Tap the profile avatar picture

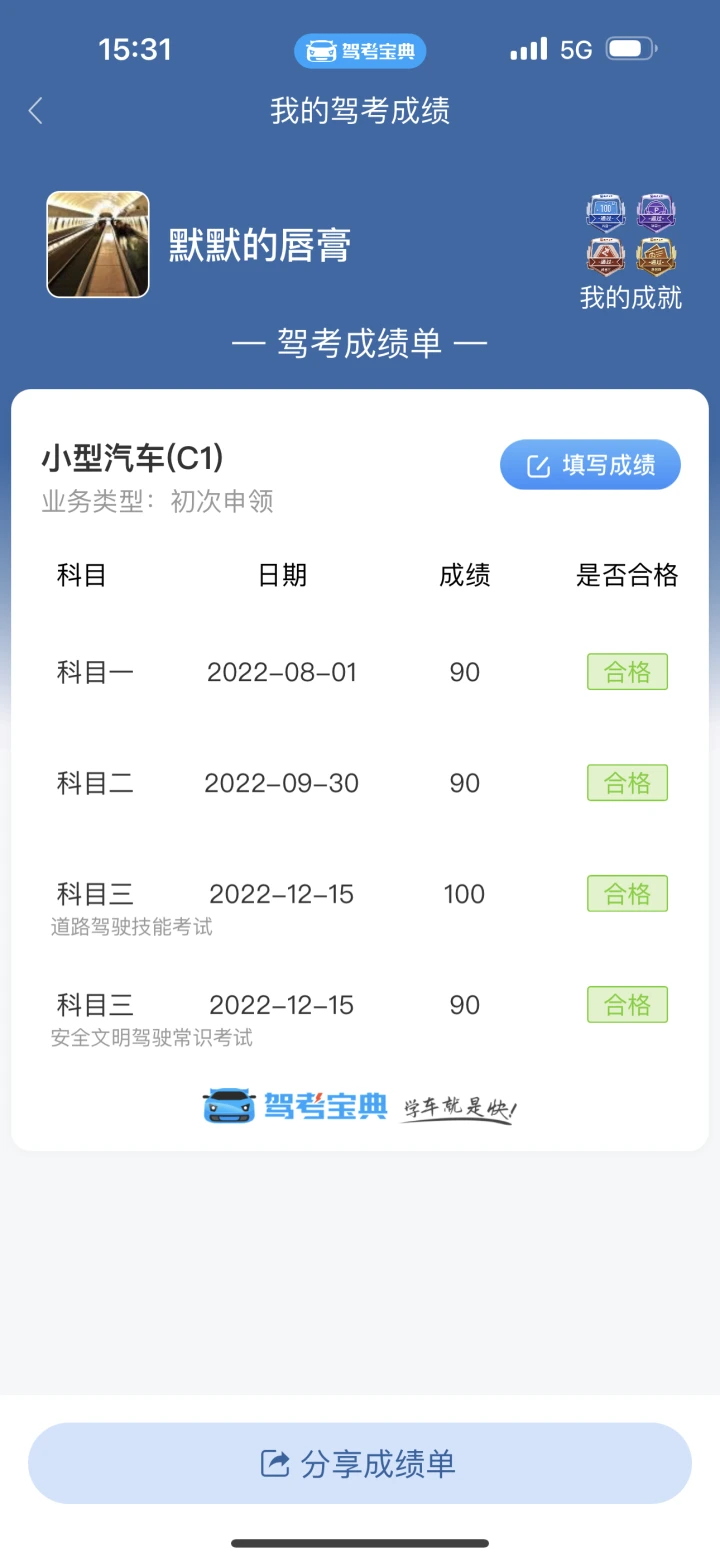click(98, 245)
